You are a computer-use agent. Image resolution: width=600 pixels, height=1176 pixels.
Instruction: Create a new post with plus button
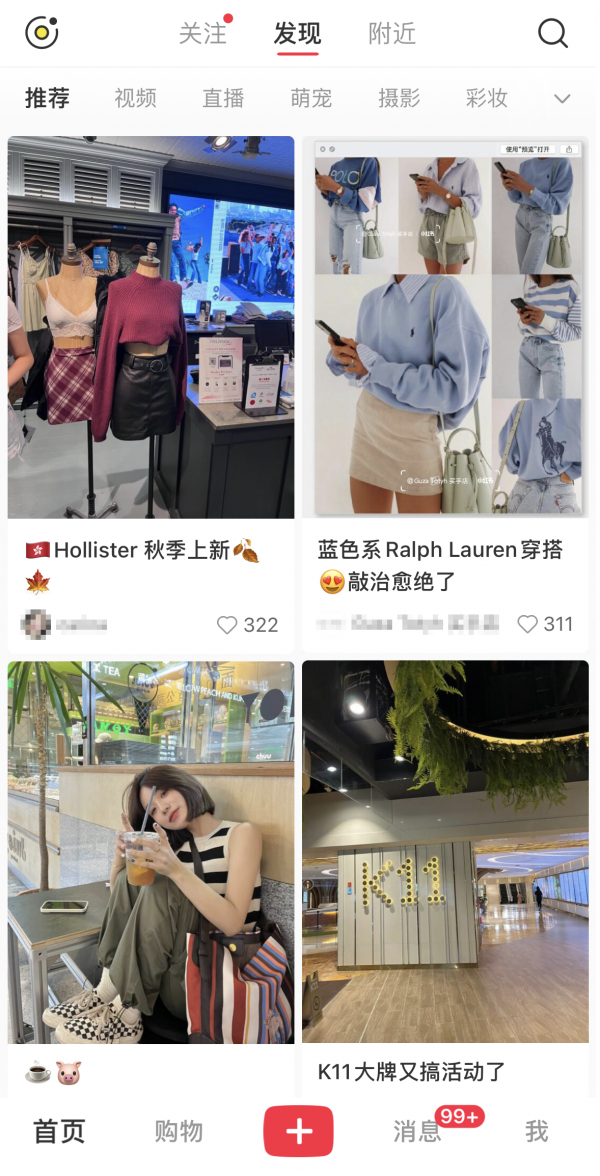298,1131
